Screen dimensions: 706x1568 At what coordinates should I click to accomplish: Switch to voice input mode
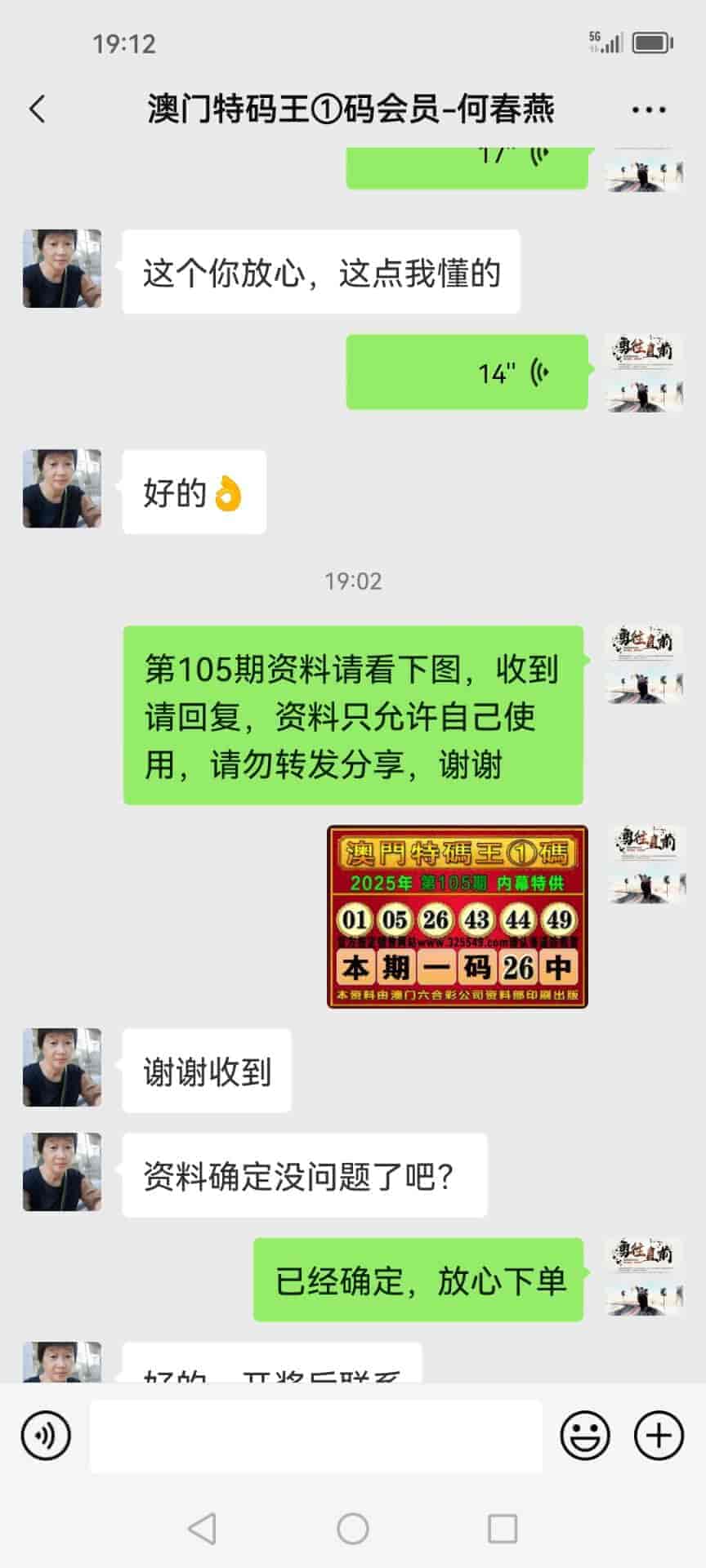[x=46, y=1436]
